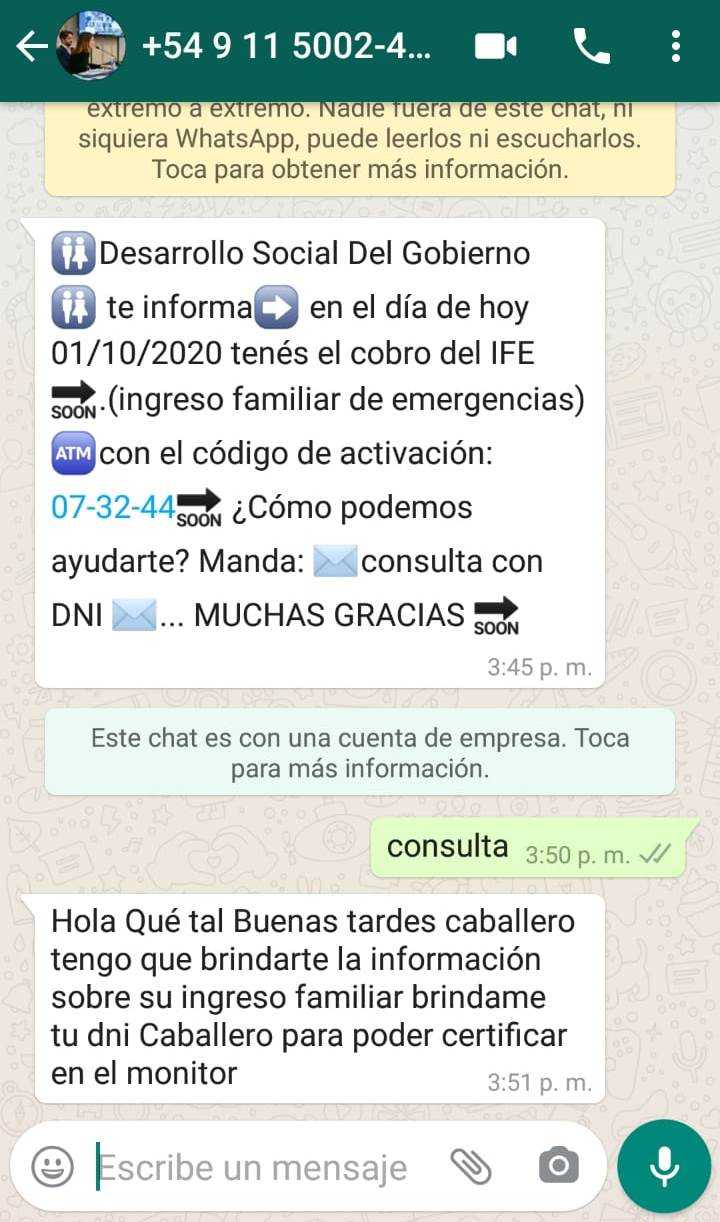Open the emoji picker

pyautogui.click(x=52, y=1166)
